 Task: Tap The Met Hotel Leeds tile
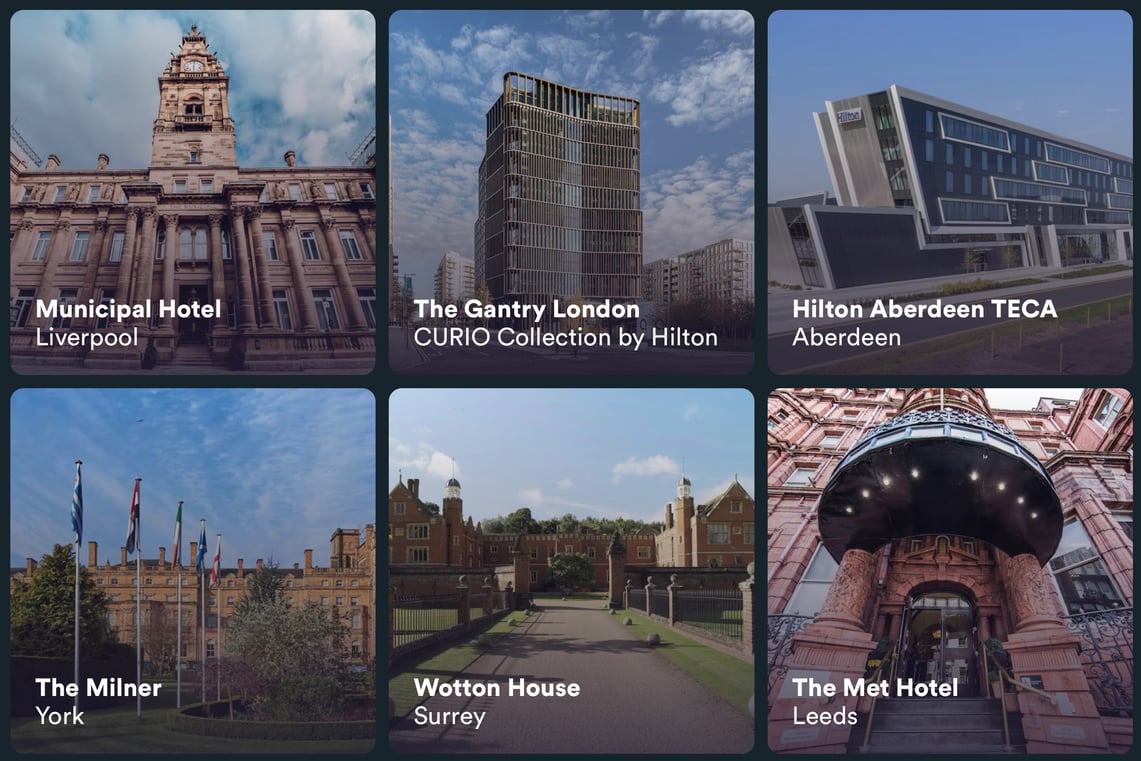(x=949, y=570)
